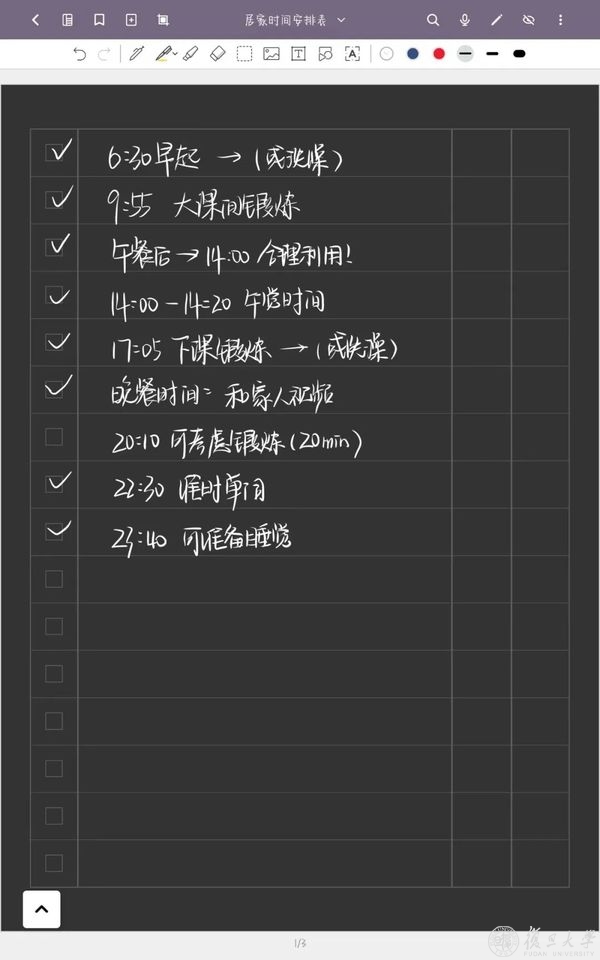Tap the crossed-eye hide icon
600x960 pixels.
(x=529, y=20)
